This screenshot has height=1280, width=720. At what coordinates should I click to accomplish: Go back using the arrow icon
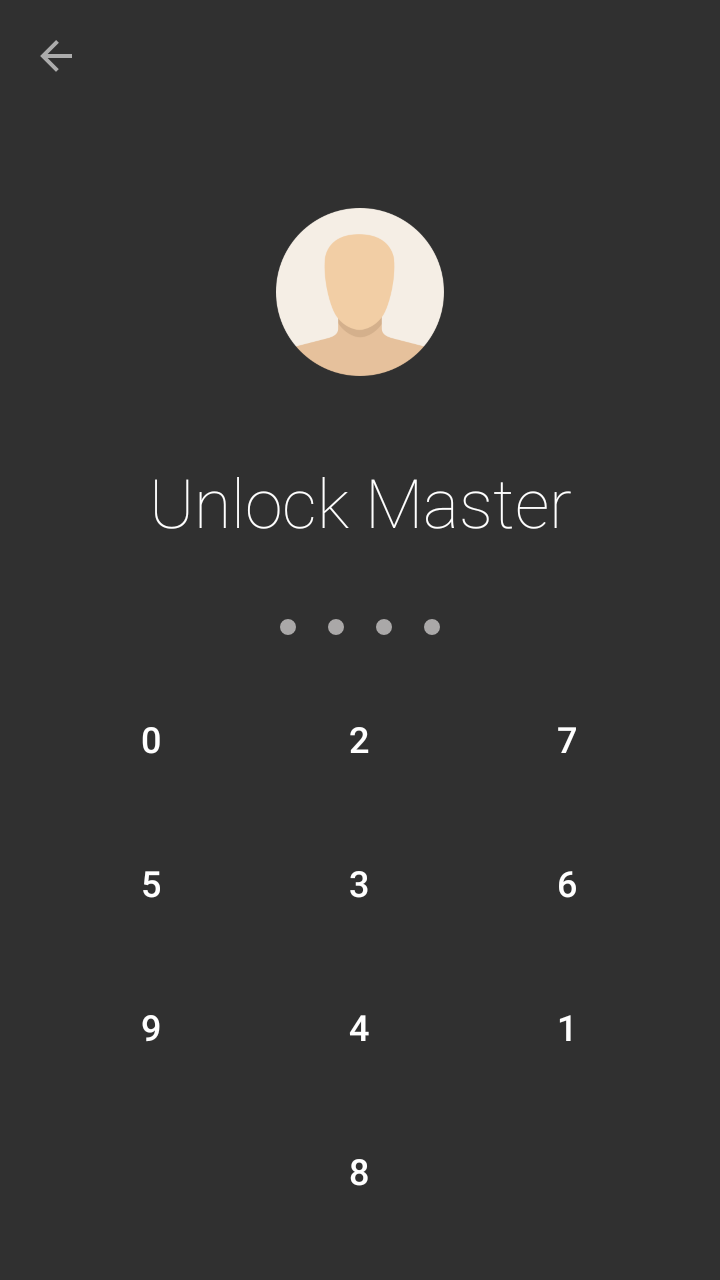56,56
